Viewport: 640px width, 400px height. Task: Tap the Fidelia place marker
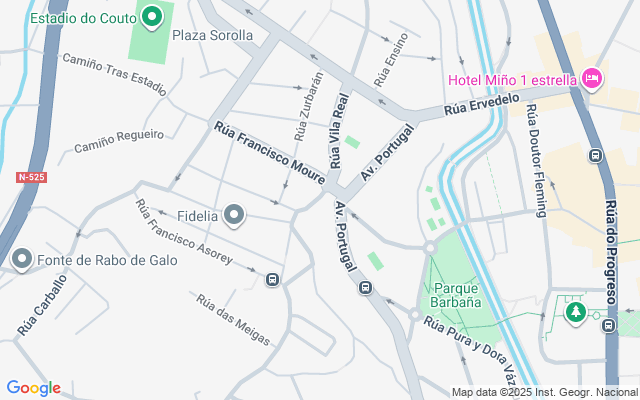(235, 214)
